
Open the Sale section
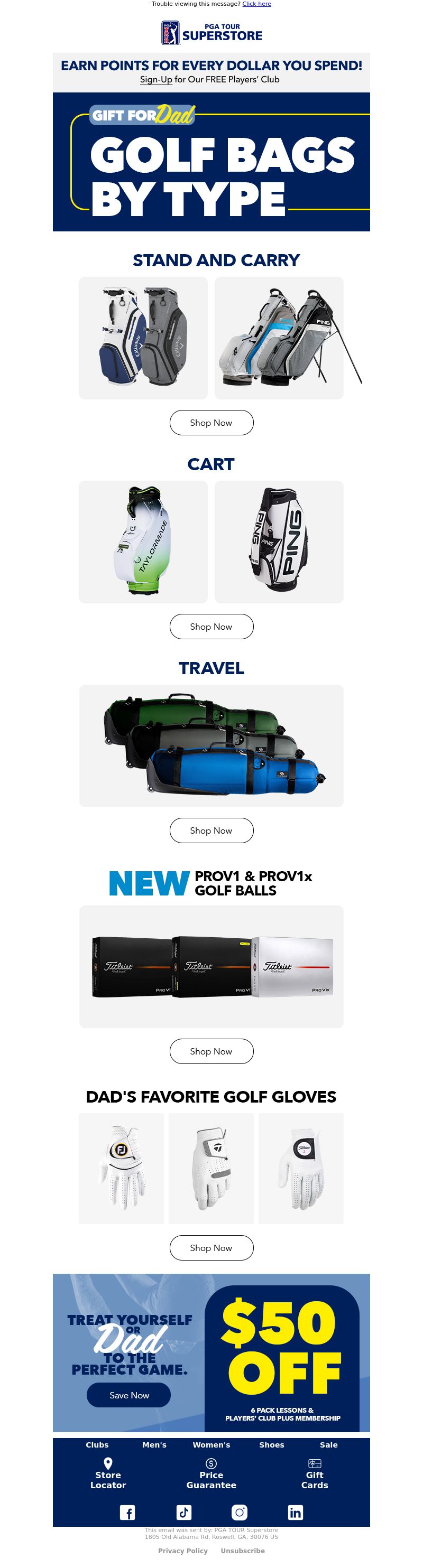click(328, 1445)
